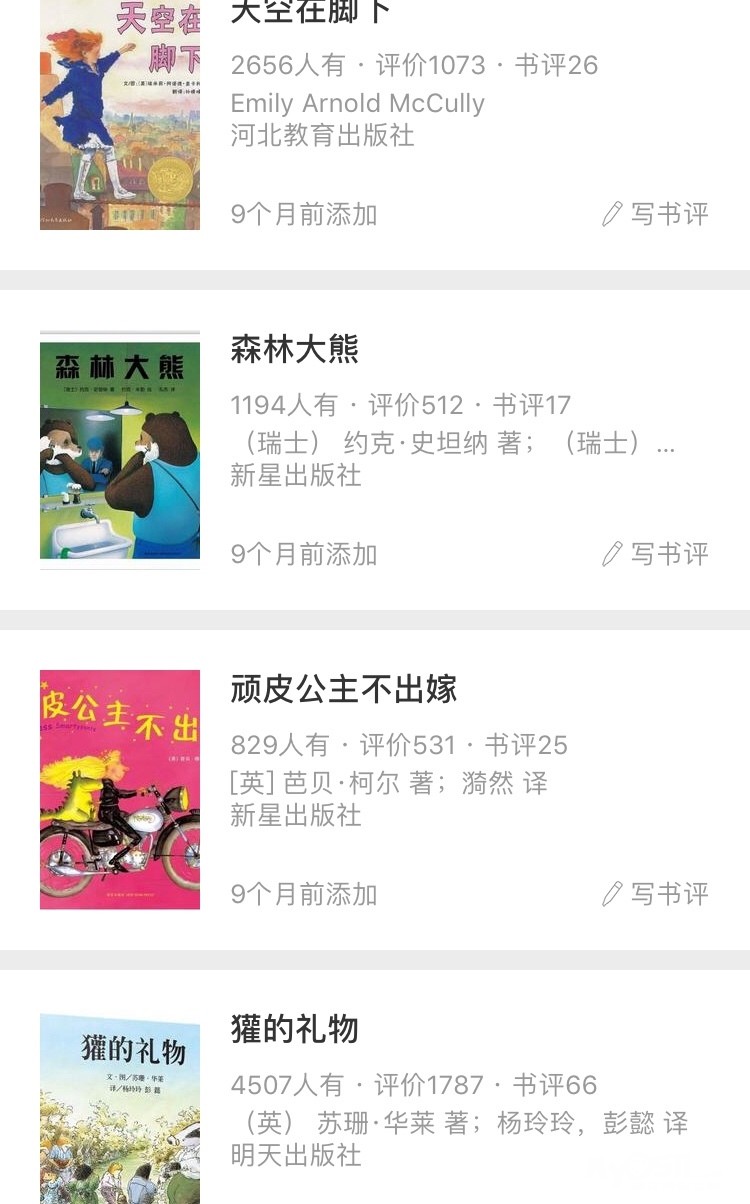Tap the 顽皮公主不出嫁 cover image
Image resolution: width=750 pixels, height=1204 pixels.
120,789
